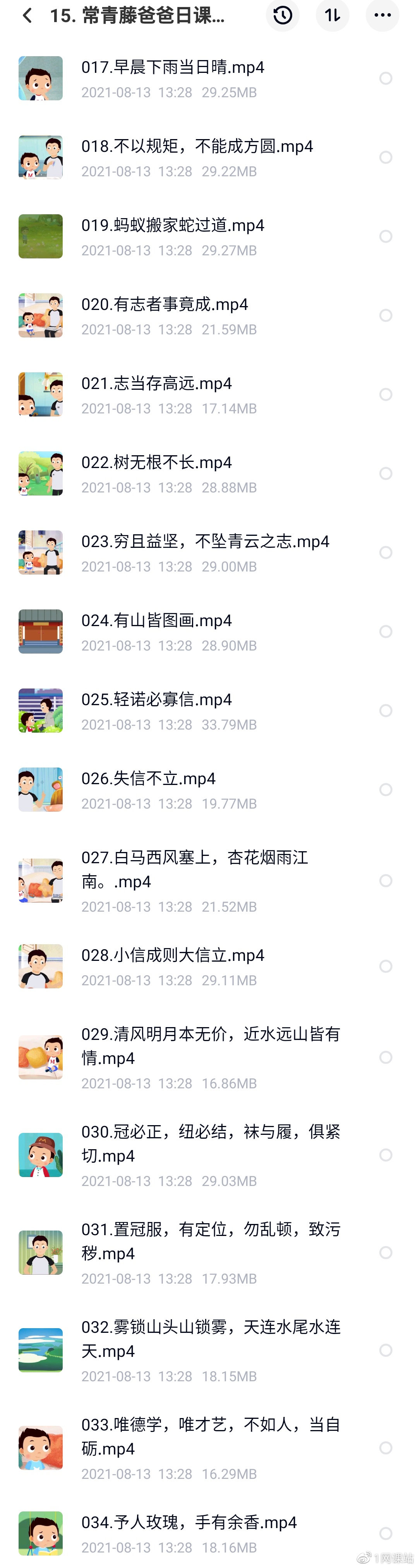Select the circle for 026.失信不立.mp4
The image size is (418, 1568).
coord(385,790)
